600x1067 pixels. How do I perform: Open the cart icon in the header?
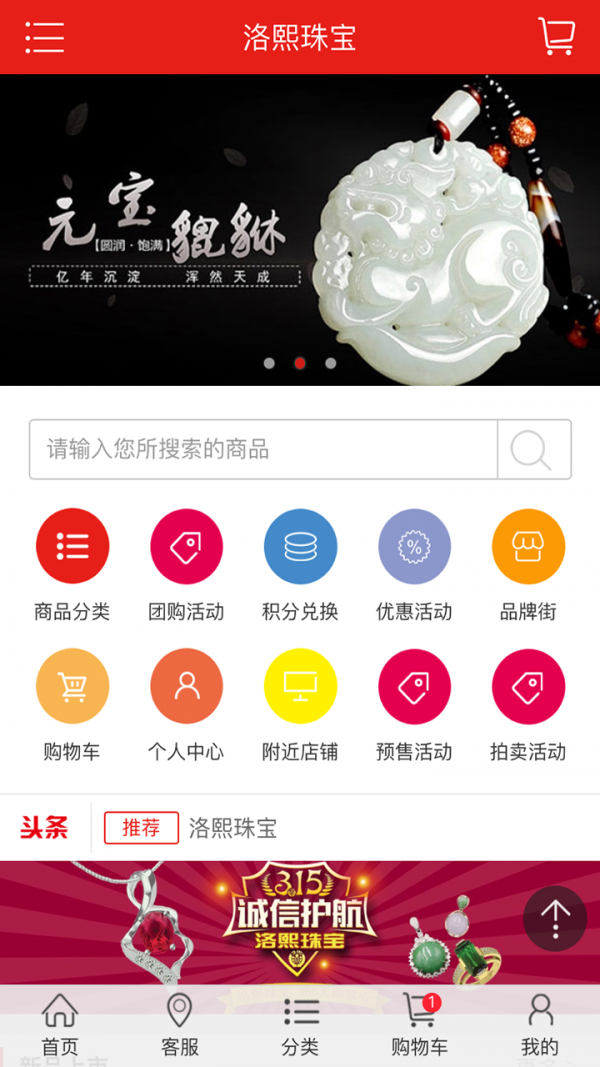556,36
